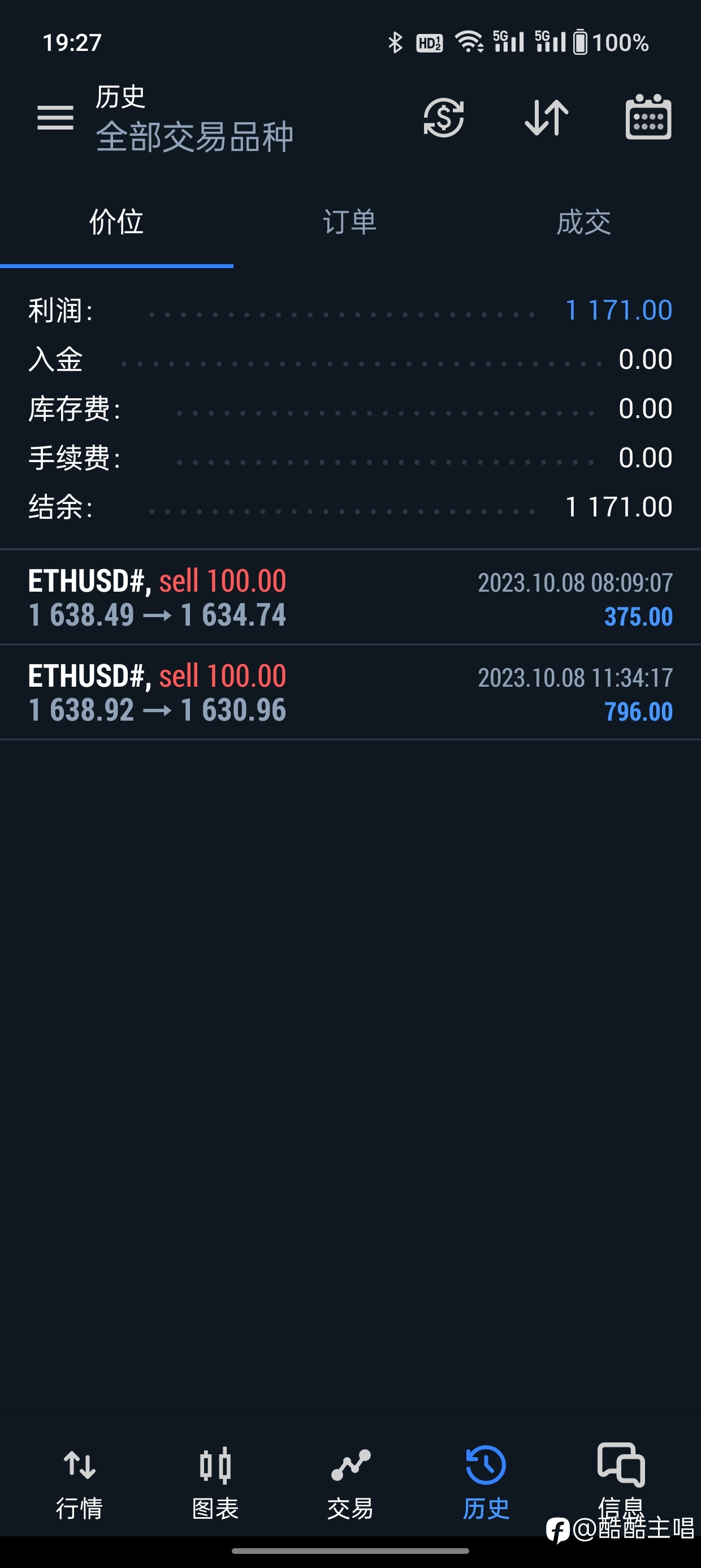
Task: Open the ETHUSD# trade with 796.00 profit
Action: [x=350, y=692]
